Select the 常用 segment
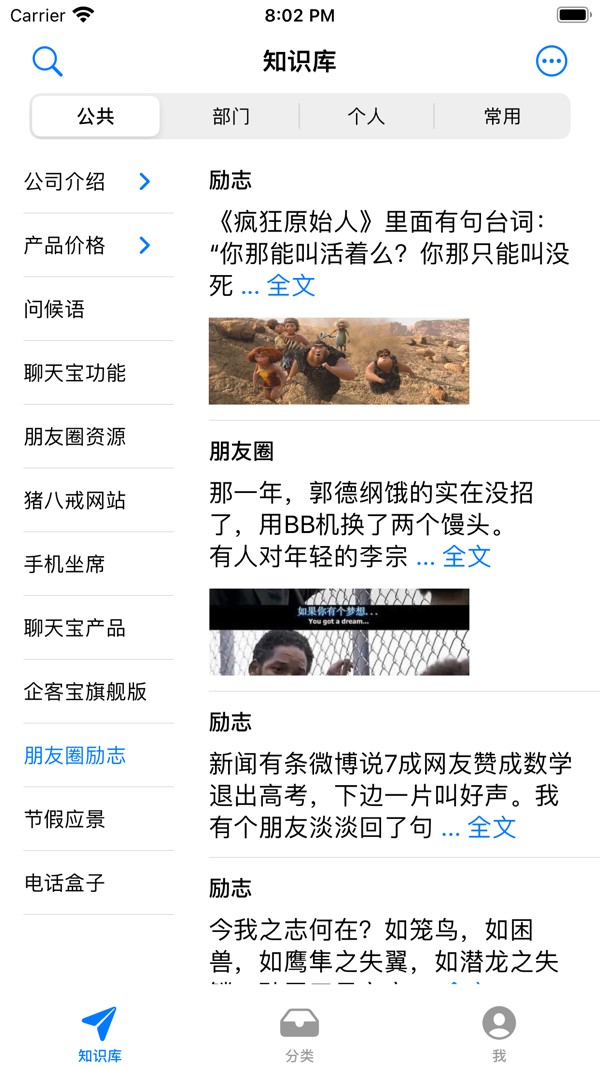This screenshot has height=1067, width=600. pyautogui.click(x=502, y=116)
